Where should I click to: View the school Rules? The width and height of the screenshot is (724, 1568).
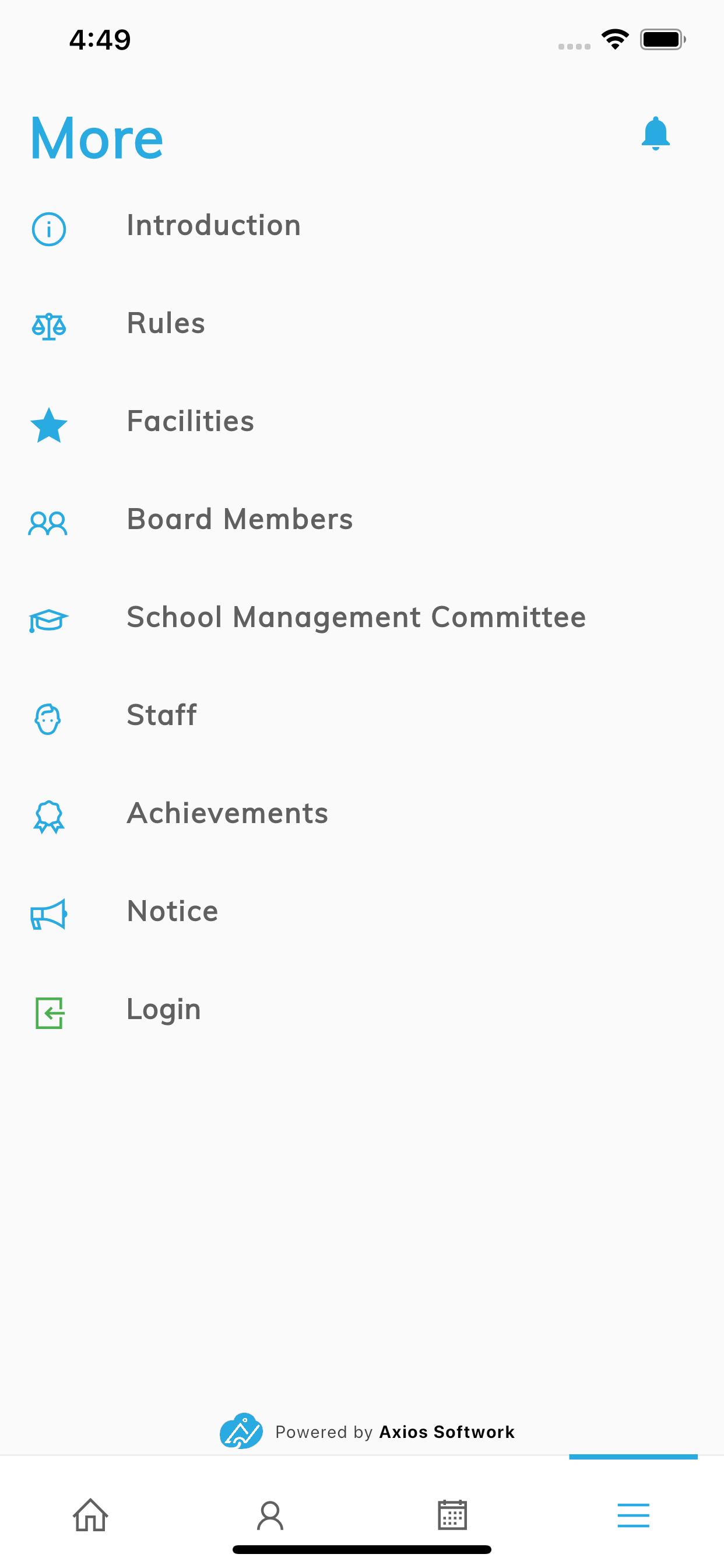click(362, 324)
